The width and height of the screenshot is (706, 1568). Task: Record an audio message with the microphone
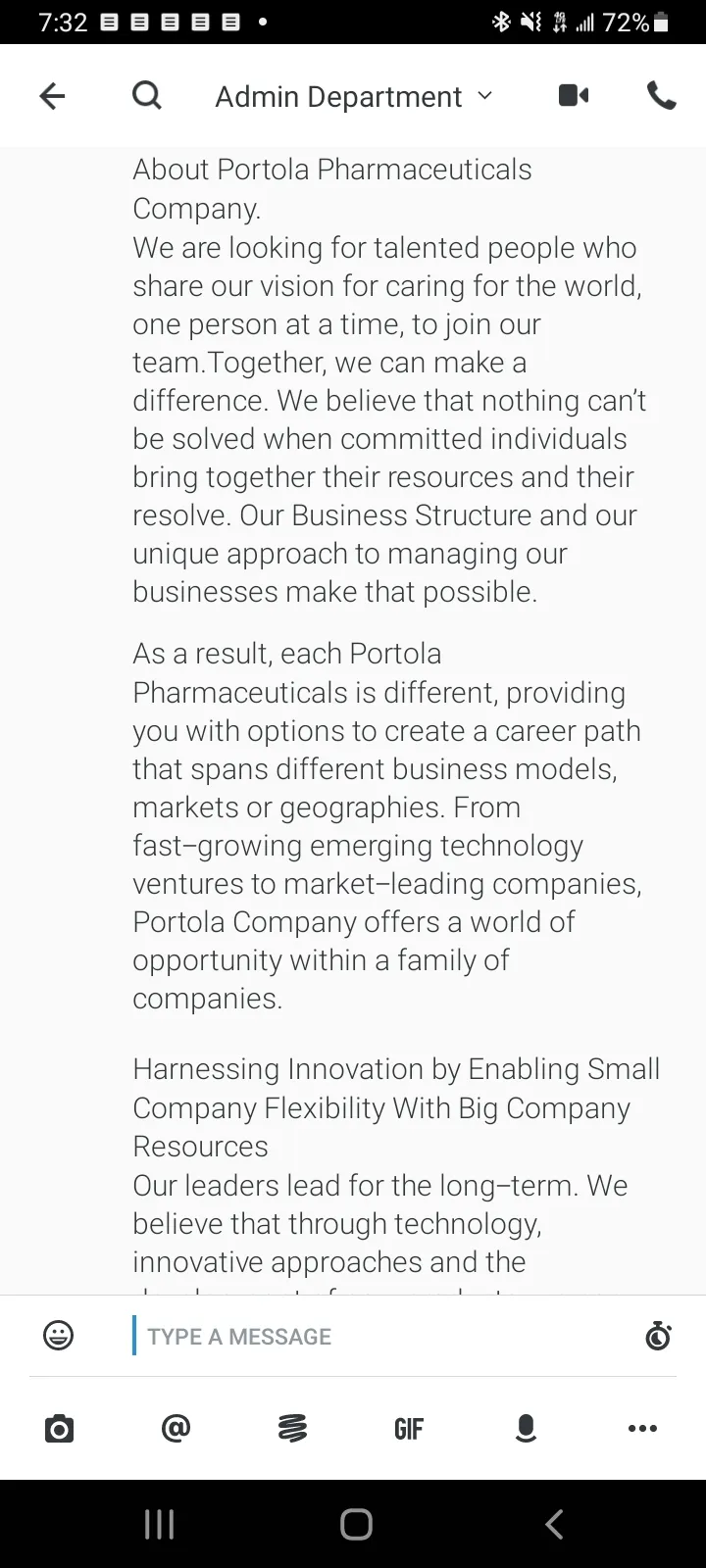526,1429
